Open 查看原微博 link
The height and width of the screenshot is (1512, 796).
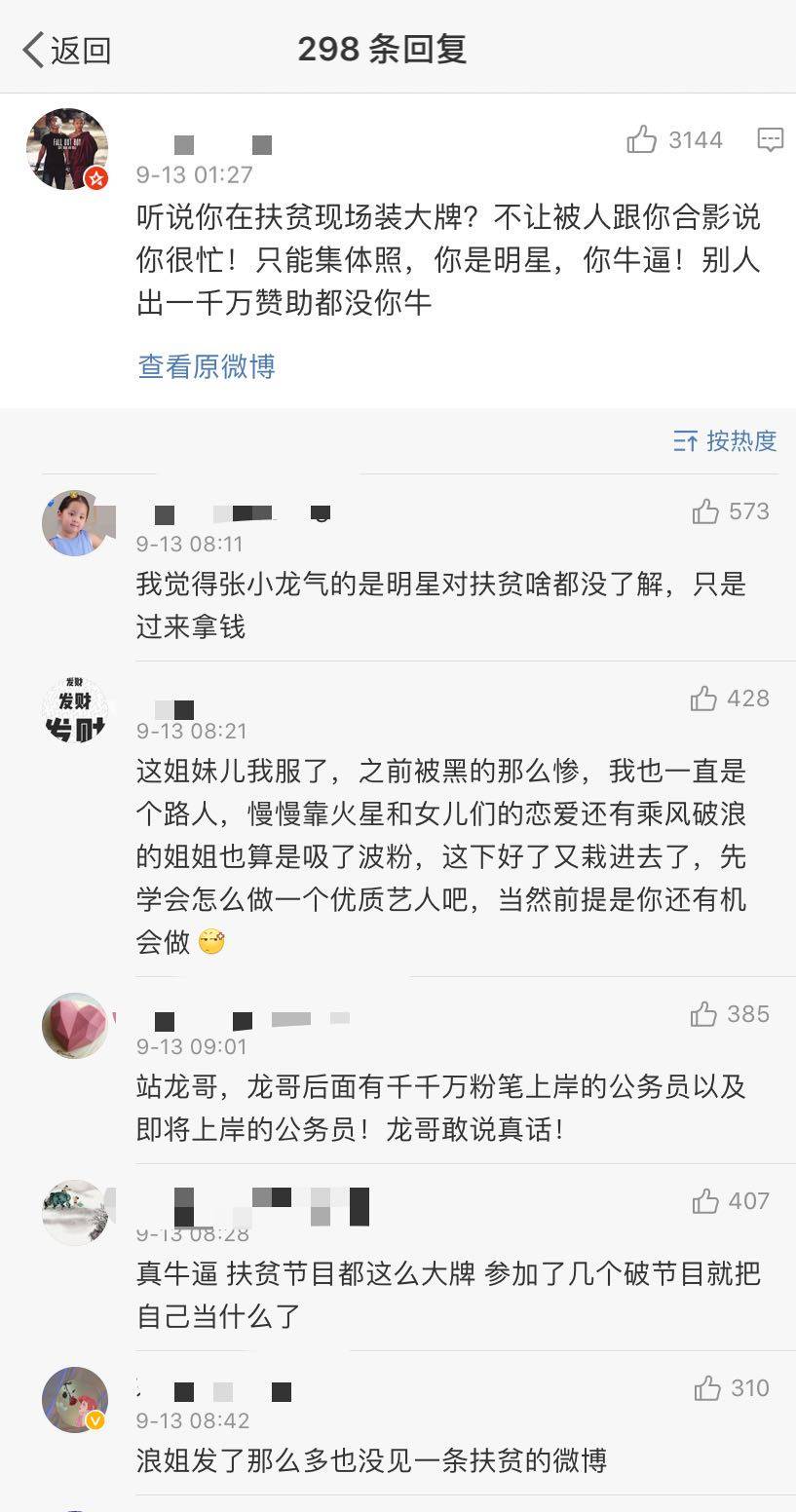(207, 366)
